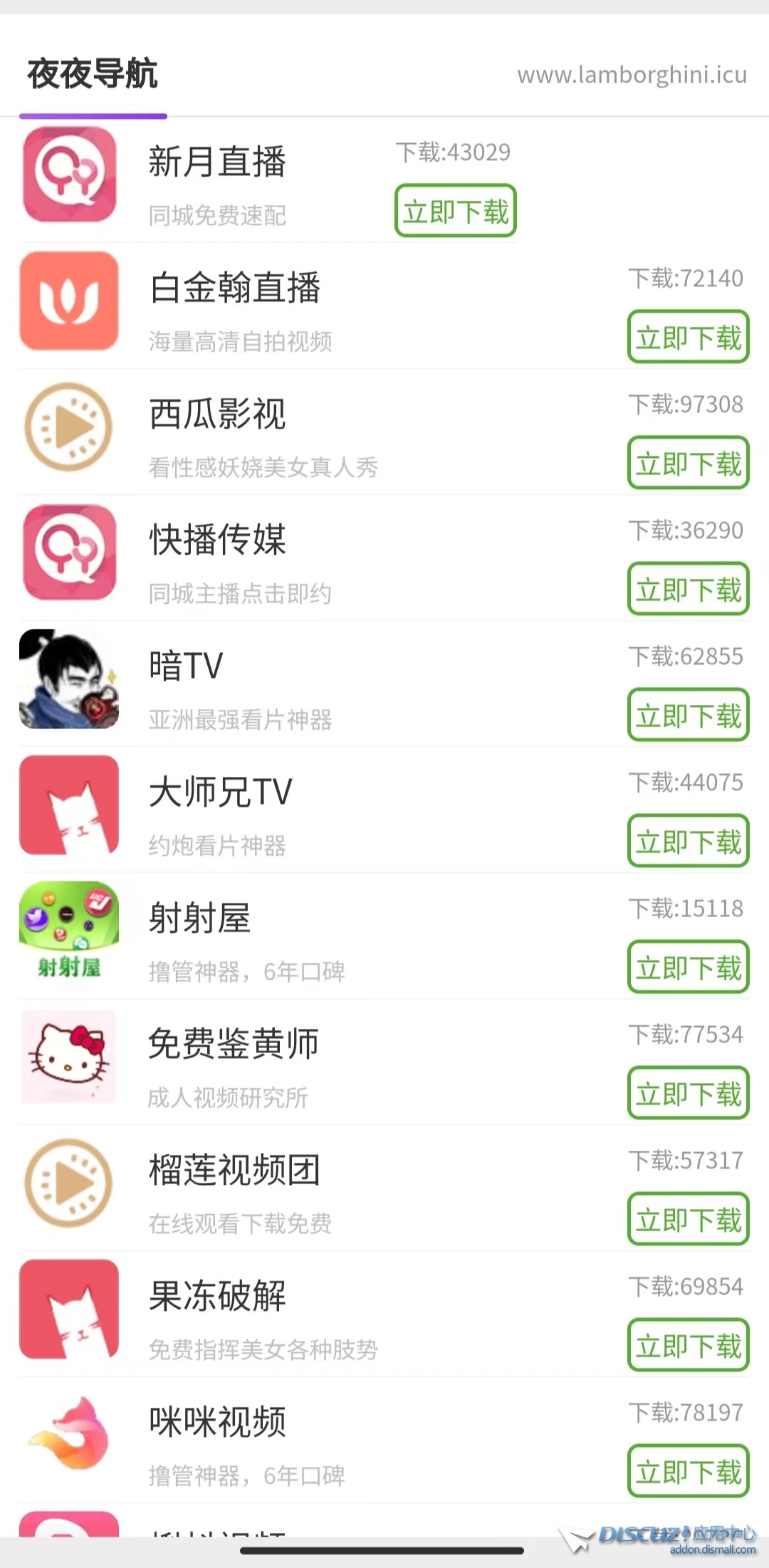769x1568 pixels.
Task: Download 新月直播 with its 立即下载 button
Action: tap(456, 211)
